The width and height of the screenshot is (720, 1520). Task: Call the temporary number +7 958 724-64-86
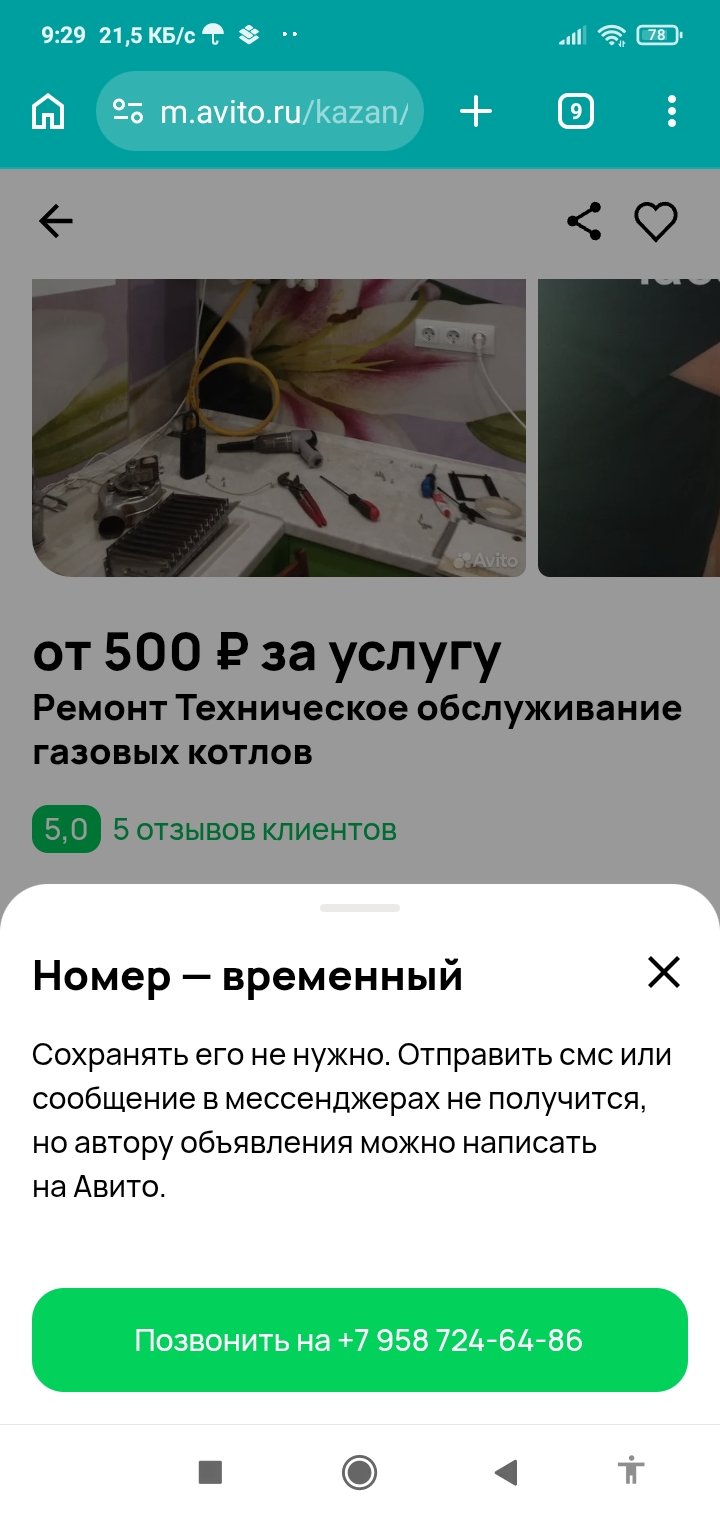[x=359, y=1340]
